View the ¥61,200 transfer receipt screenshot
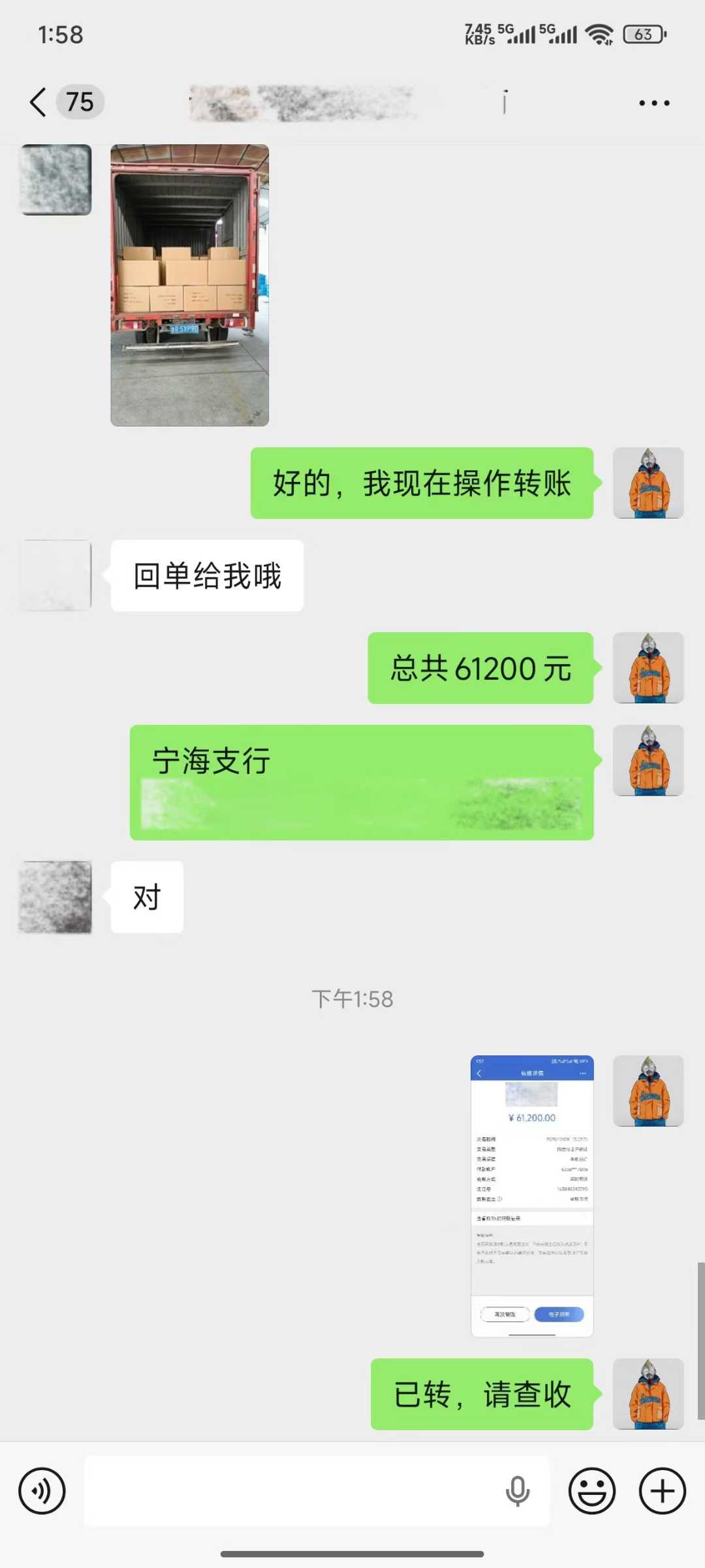Image resolution: width=705 pixels, height=1568 pixels. coord(532,1195)
